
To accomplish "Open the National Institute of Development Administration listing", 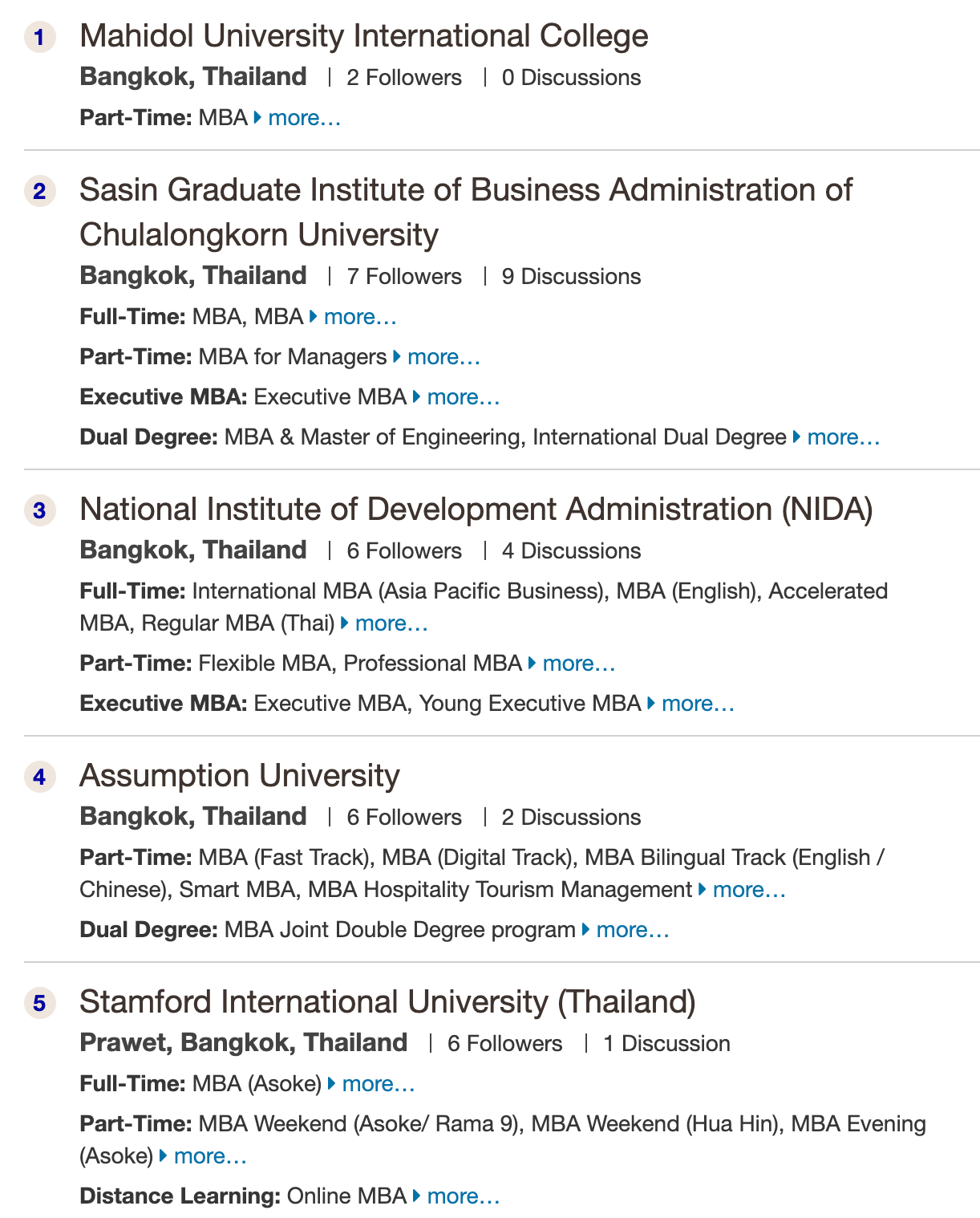I will (476, 509).
